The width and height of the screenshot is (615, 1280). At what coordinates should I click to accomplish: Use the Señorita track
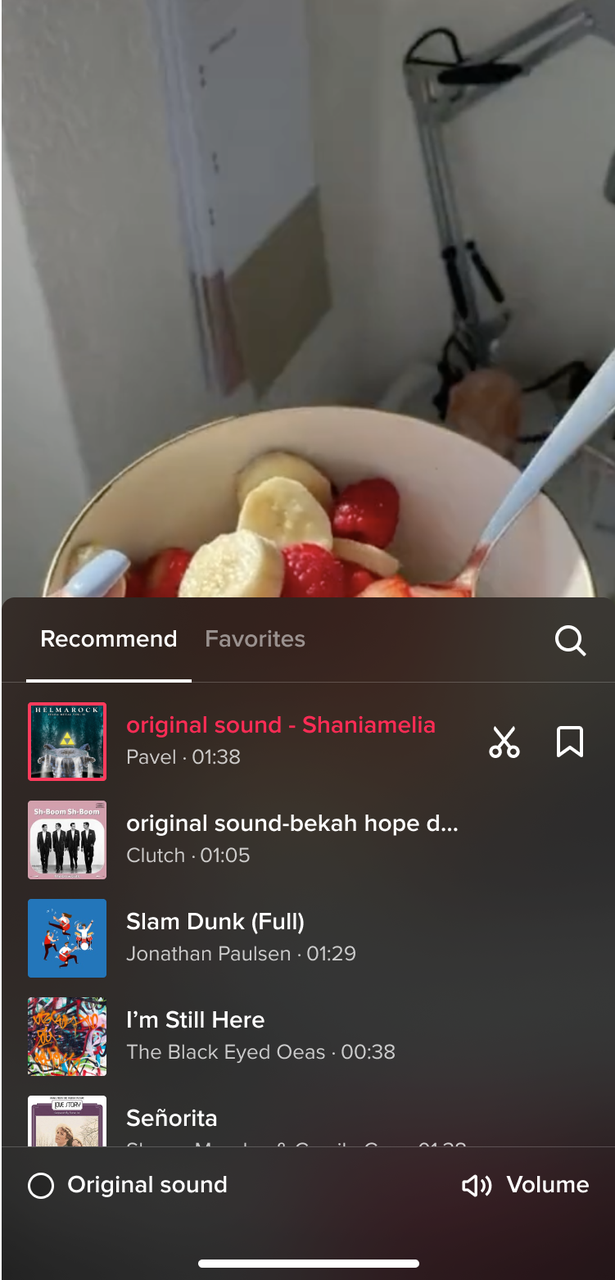coord(172,1118)
